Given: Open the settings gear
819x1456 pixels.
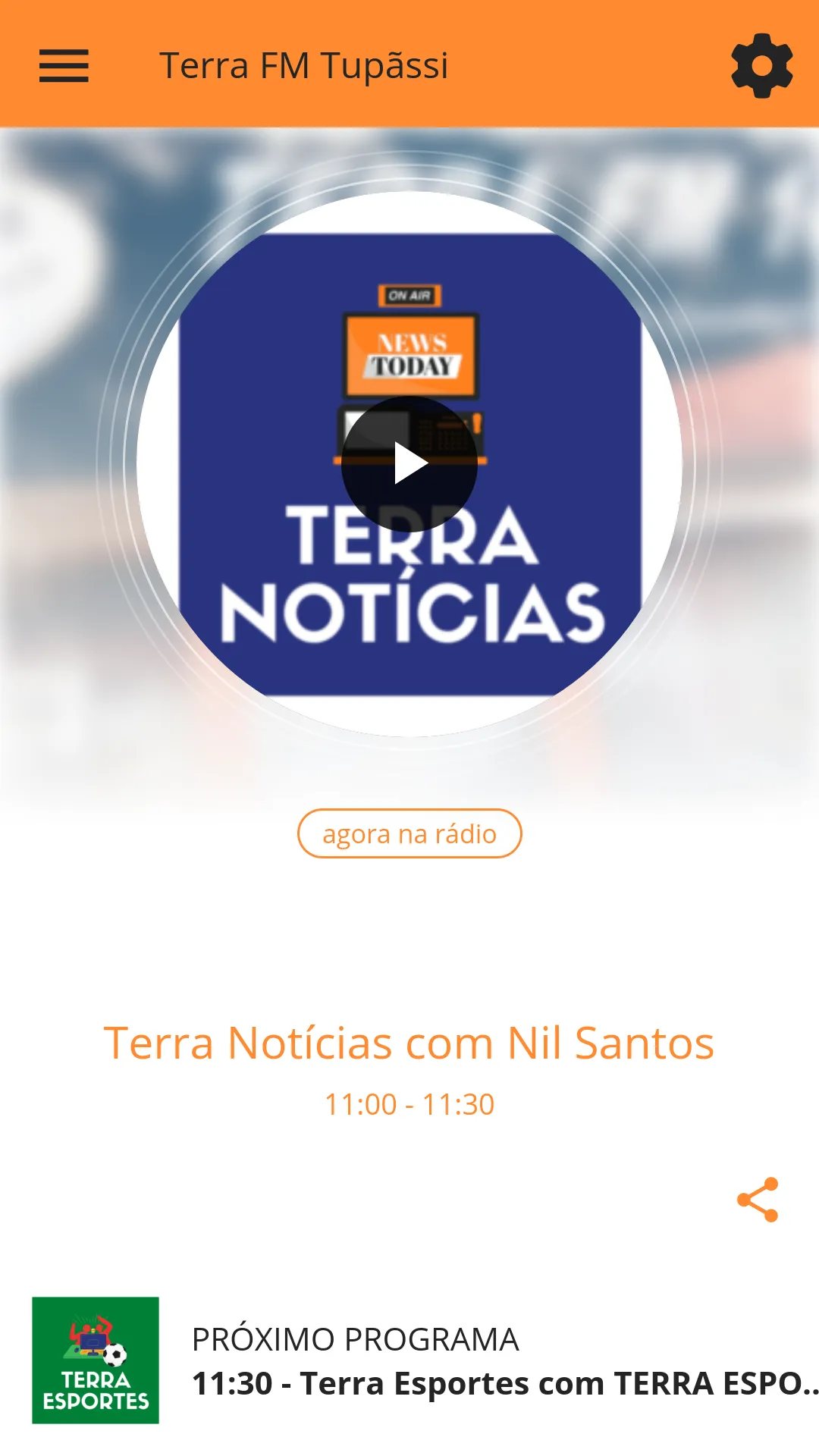Looking at the screenshot, I should point(761,65).
